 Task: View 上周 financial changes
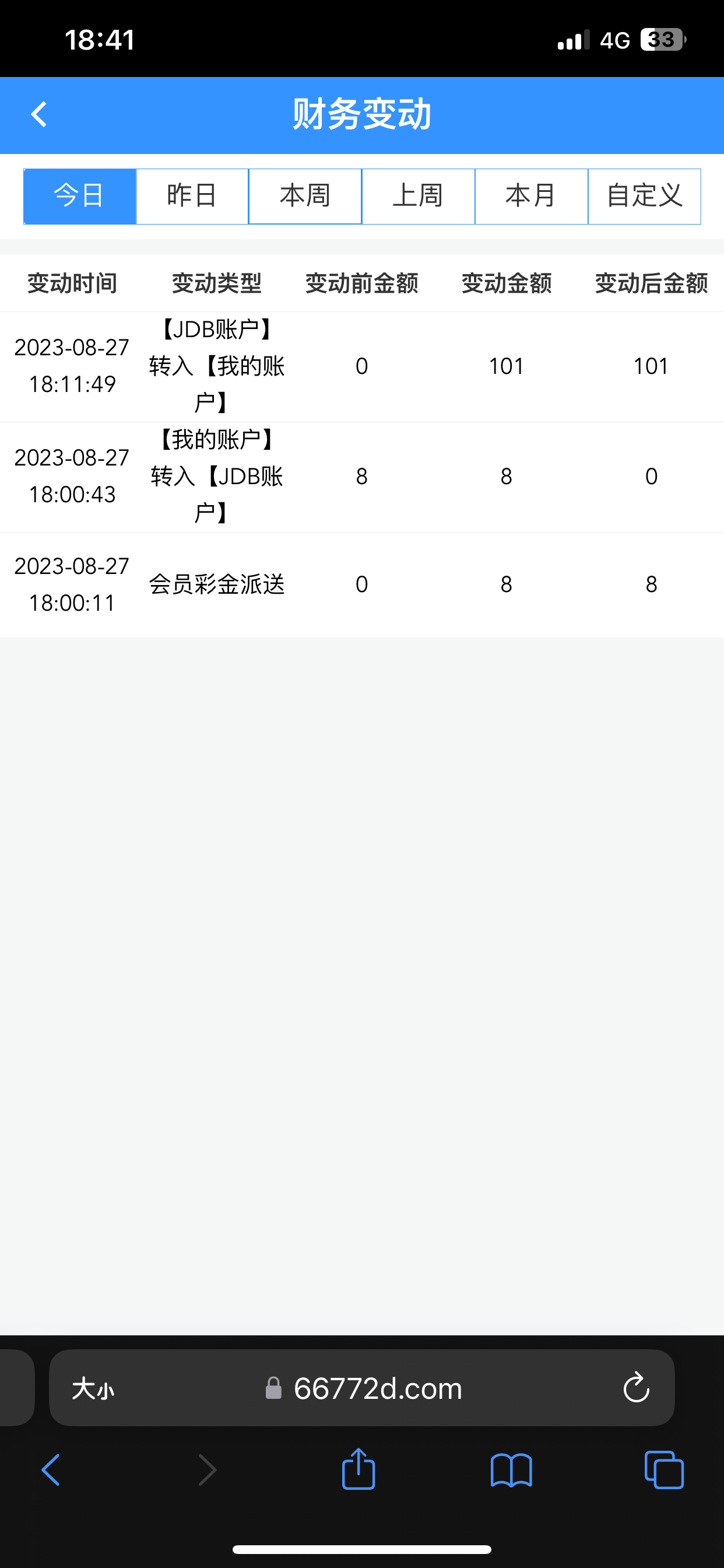(x=418, y=196)
